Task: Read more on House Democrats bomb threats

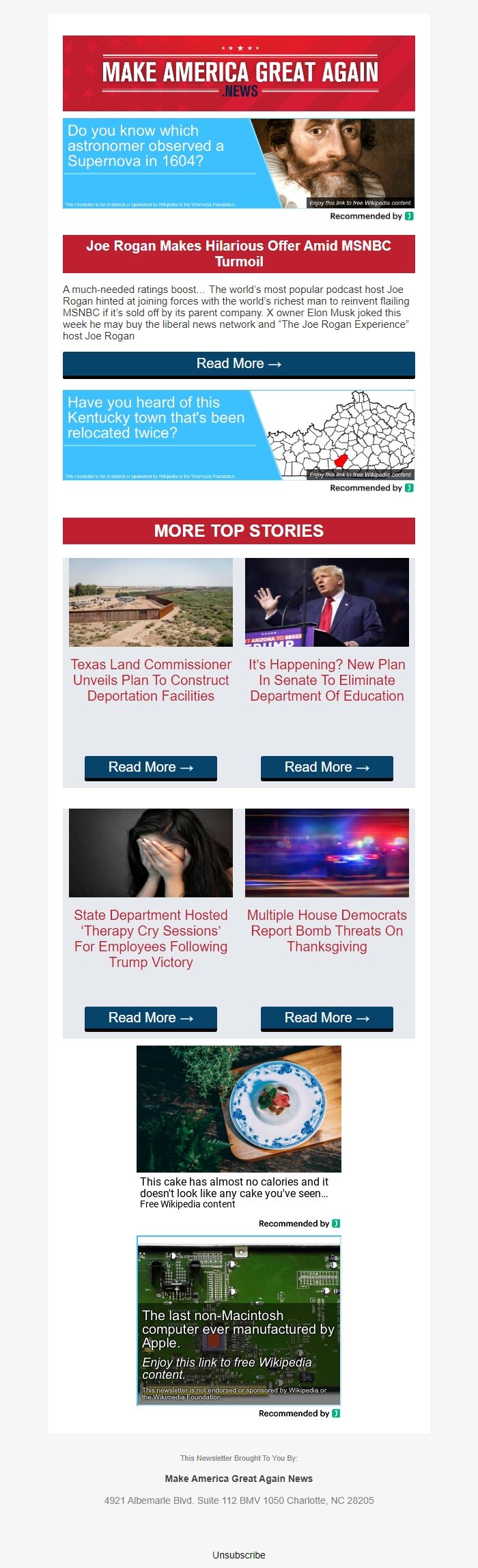Action: 326,1018
